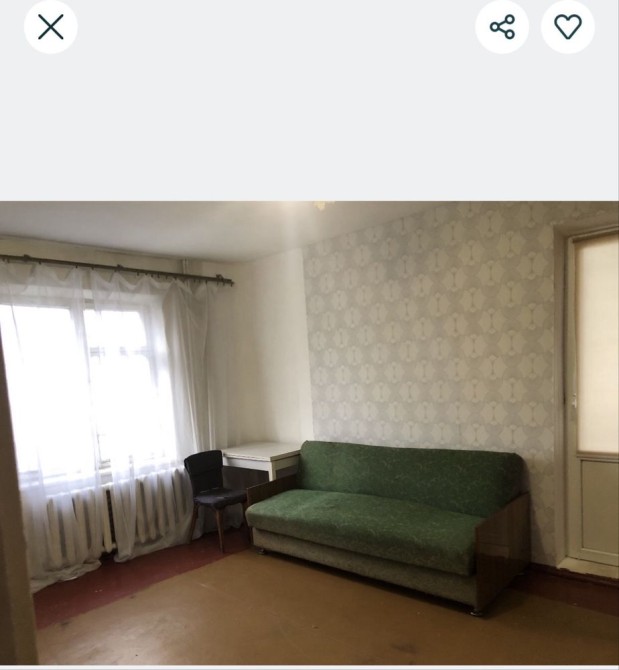Share this apartment listing

click(502, 27)
